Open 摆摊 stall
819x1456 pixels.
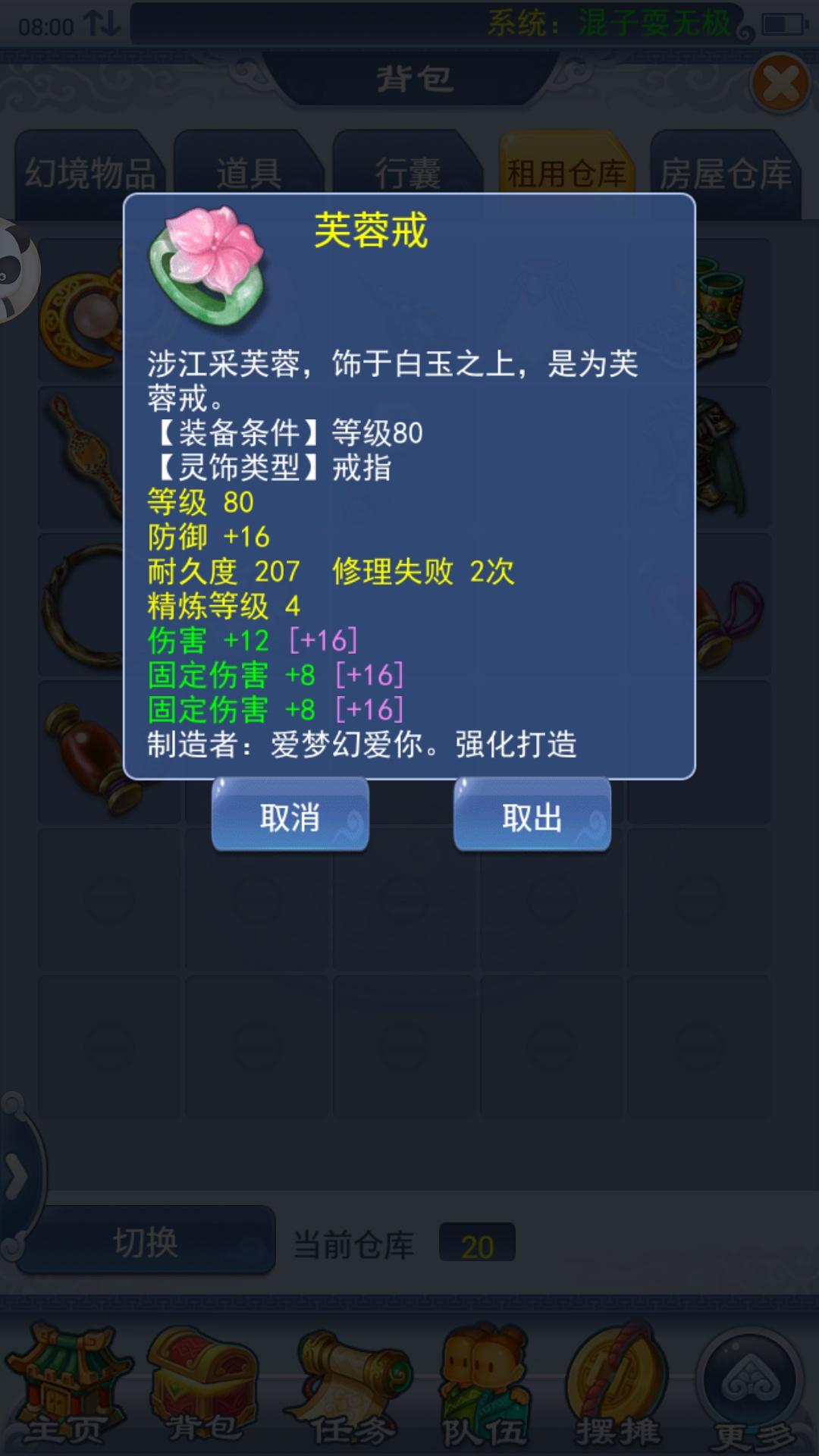(617, 1388)
